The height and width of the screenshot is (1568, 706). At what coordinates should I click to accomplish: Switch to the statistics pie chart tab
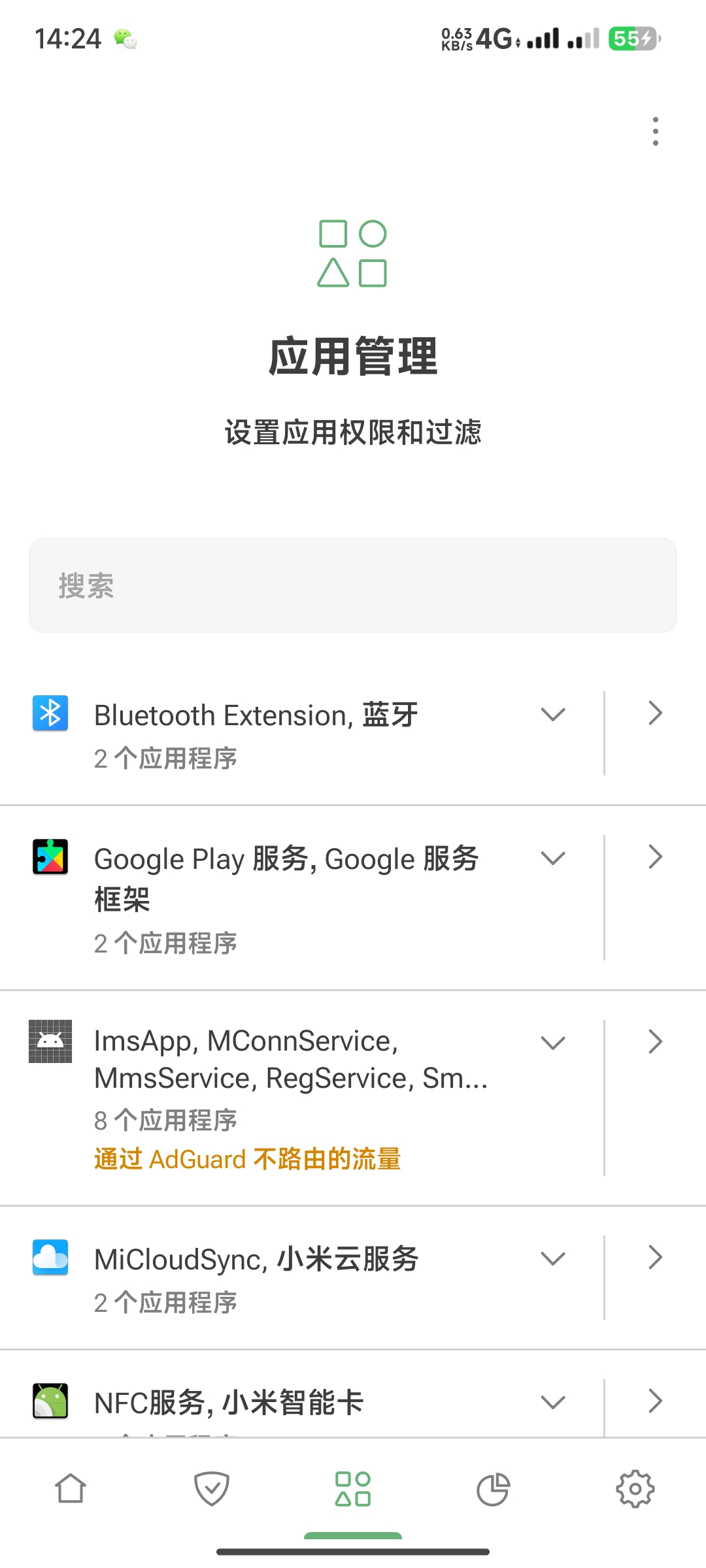tap(494, 1489)
